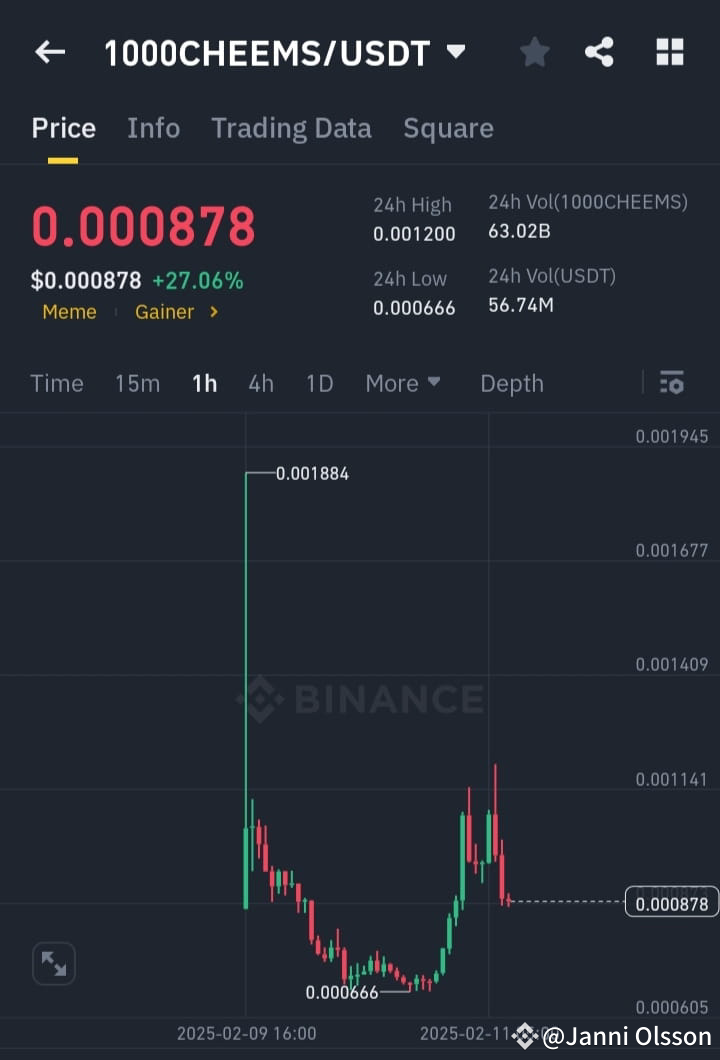Tap the Time interval option
Image resolution: width=720 pixels, height=1060 pixels.
57,383
